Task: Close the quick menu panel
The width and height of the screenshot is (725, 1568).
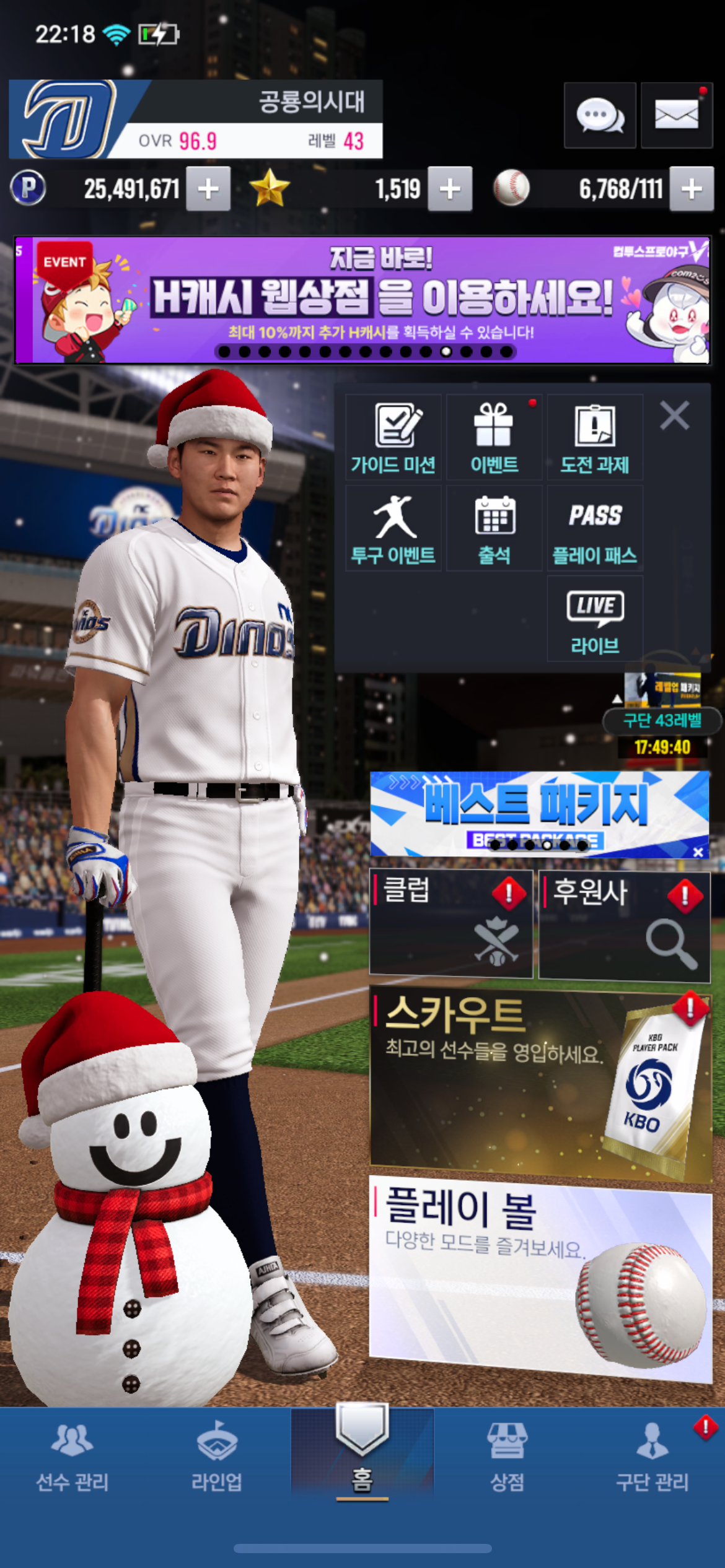Action: coord(674,415)
